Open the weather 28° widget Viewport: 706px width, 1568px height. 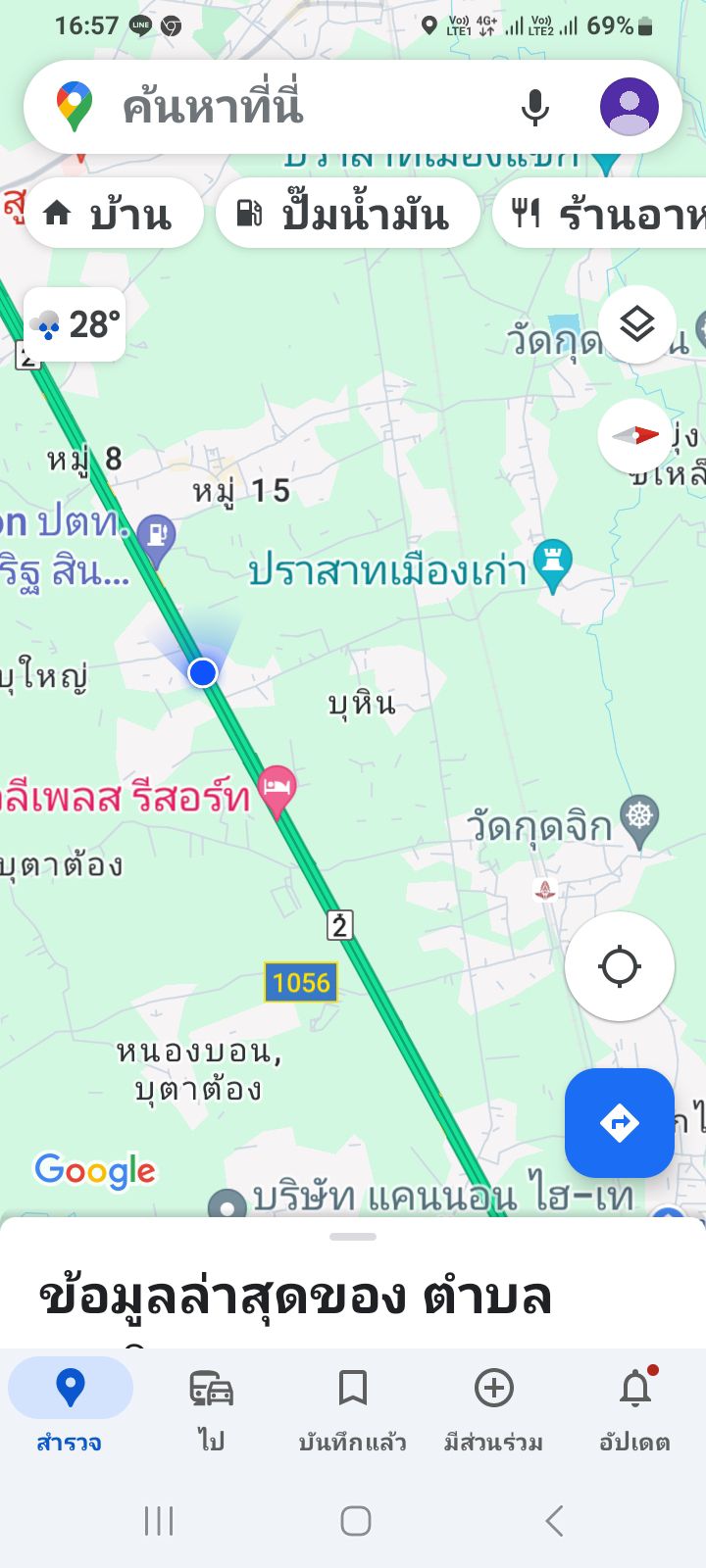[x=76, y=324]
